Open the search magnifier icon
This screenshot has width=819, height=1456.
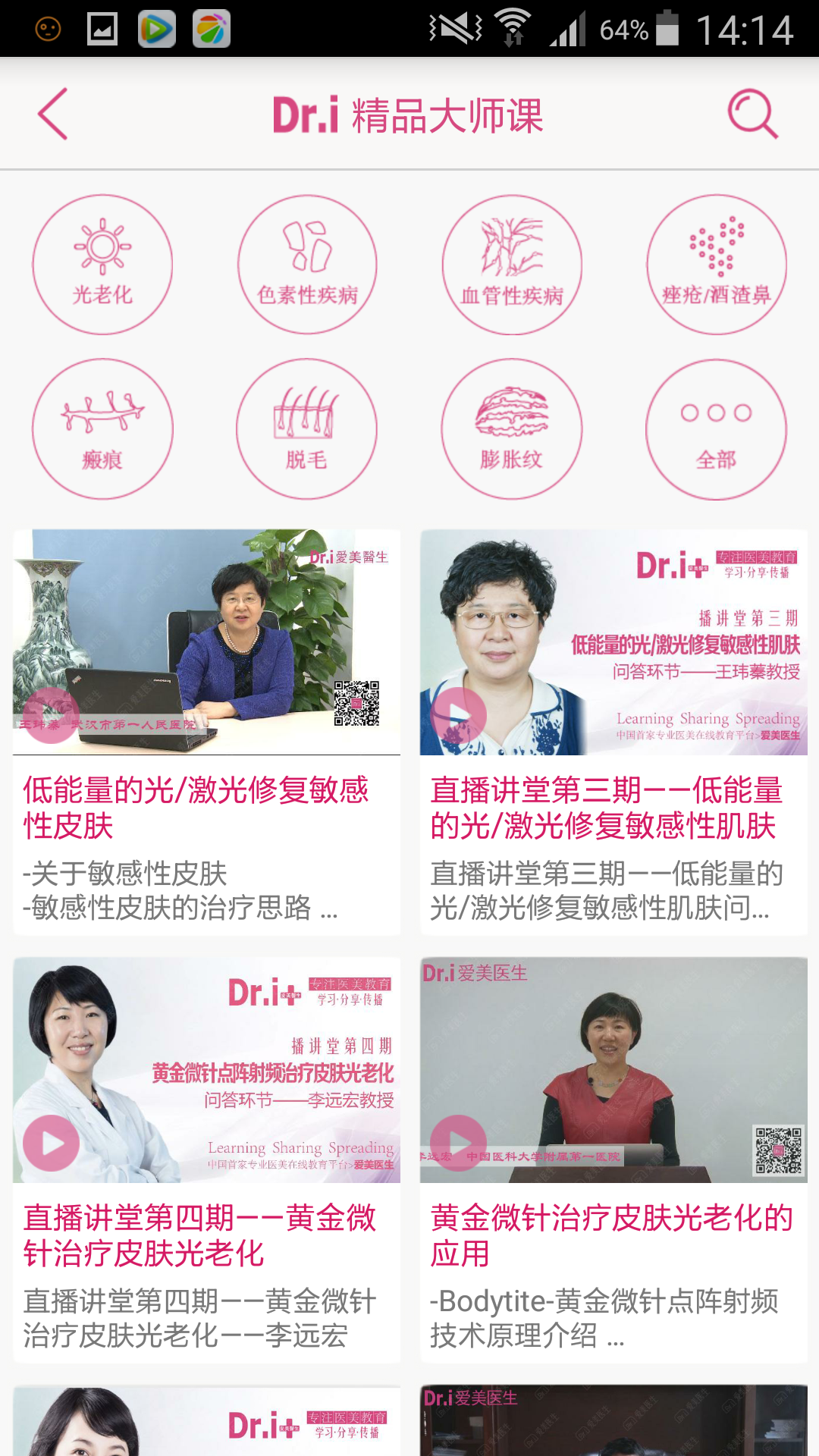752,115
